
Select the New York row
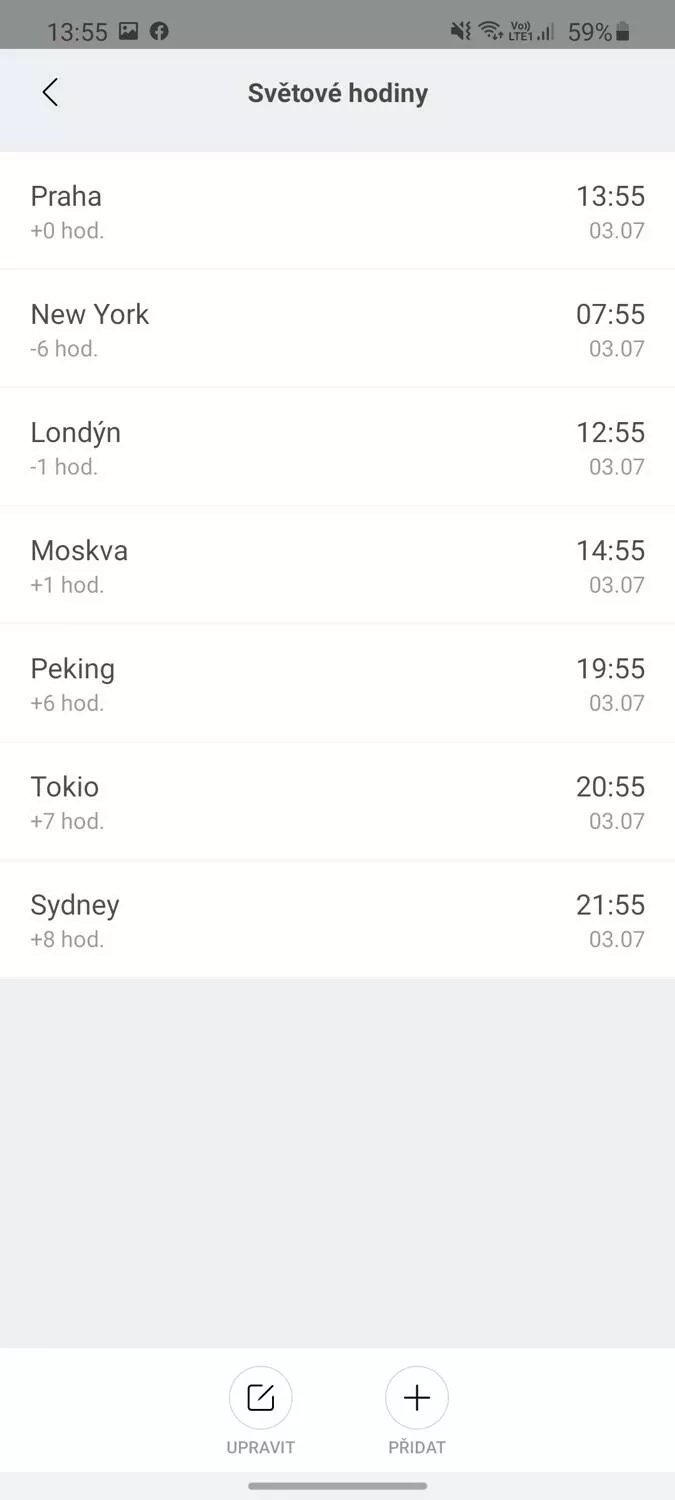[x=337, y=329]
